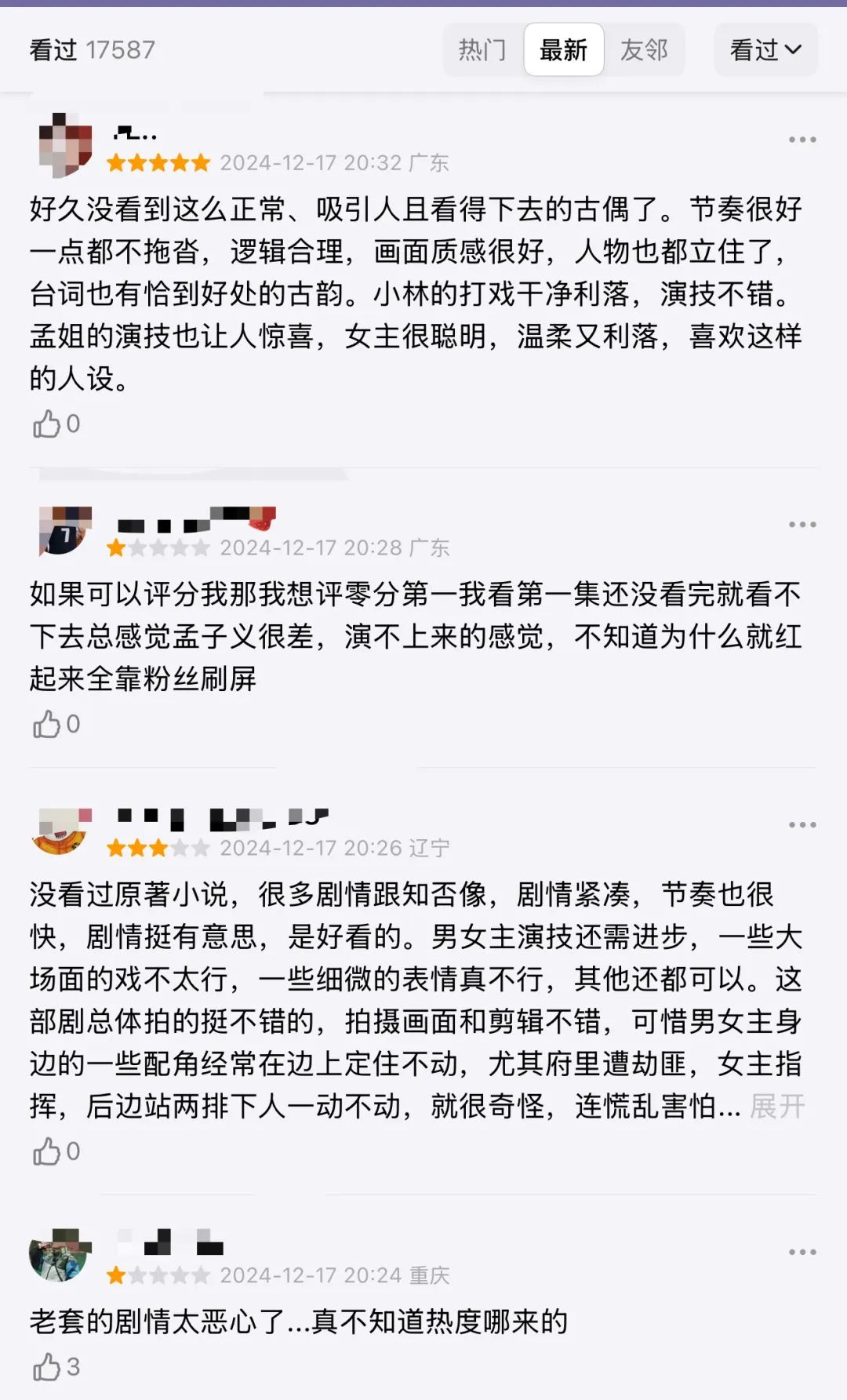Image resolution: width=847 pixels, height=1400 pixels.
Task: Open overflow menu on the 重庆 review
Action: click(x=802, y=1252)
